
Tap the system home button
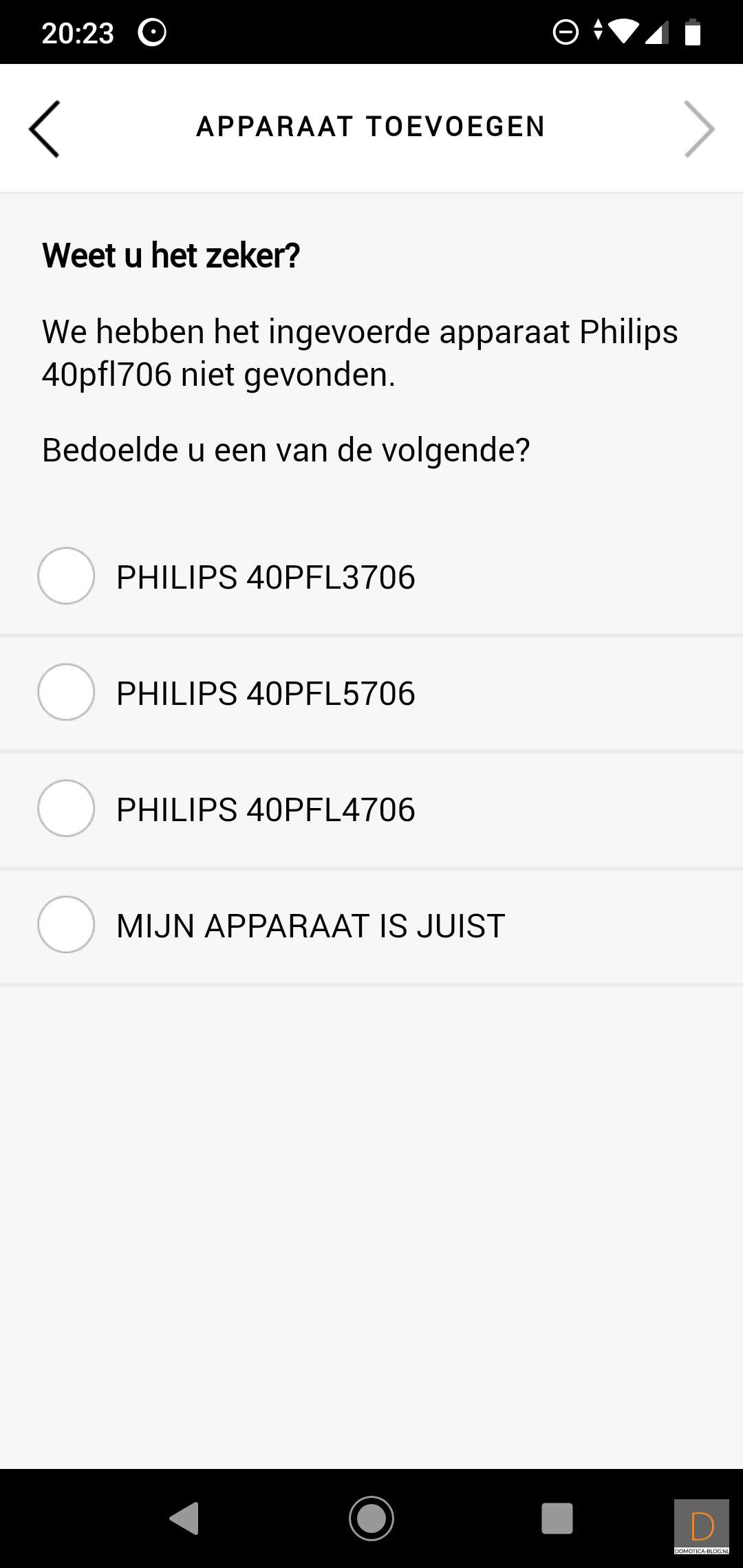[x=371, y=1518]
